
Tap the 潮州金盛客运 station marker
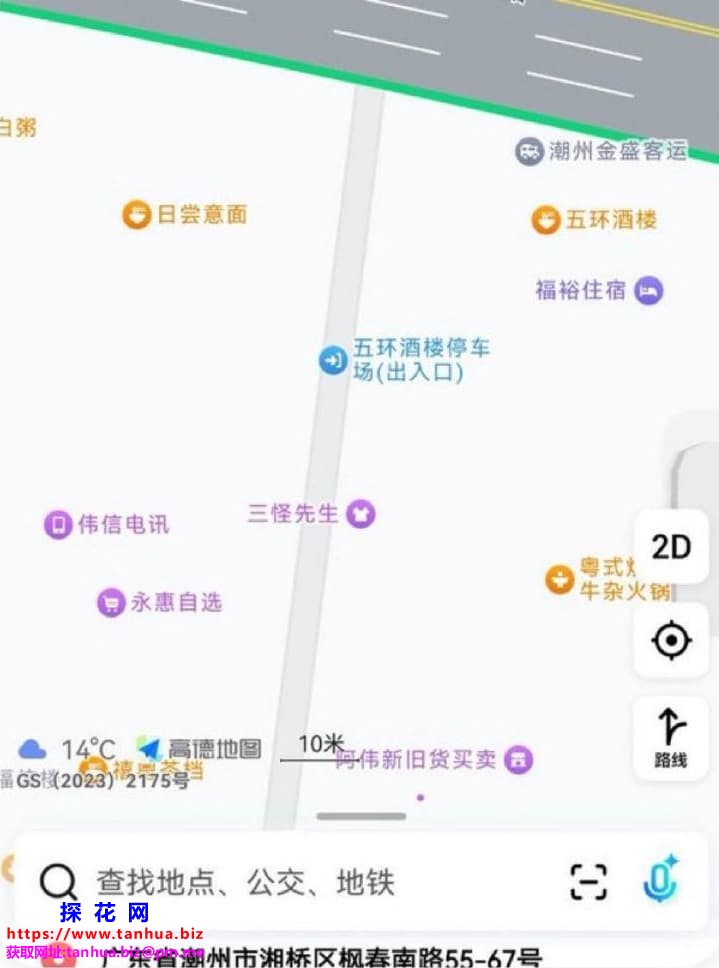point(529,152)
